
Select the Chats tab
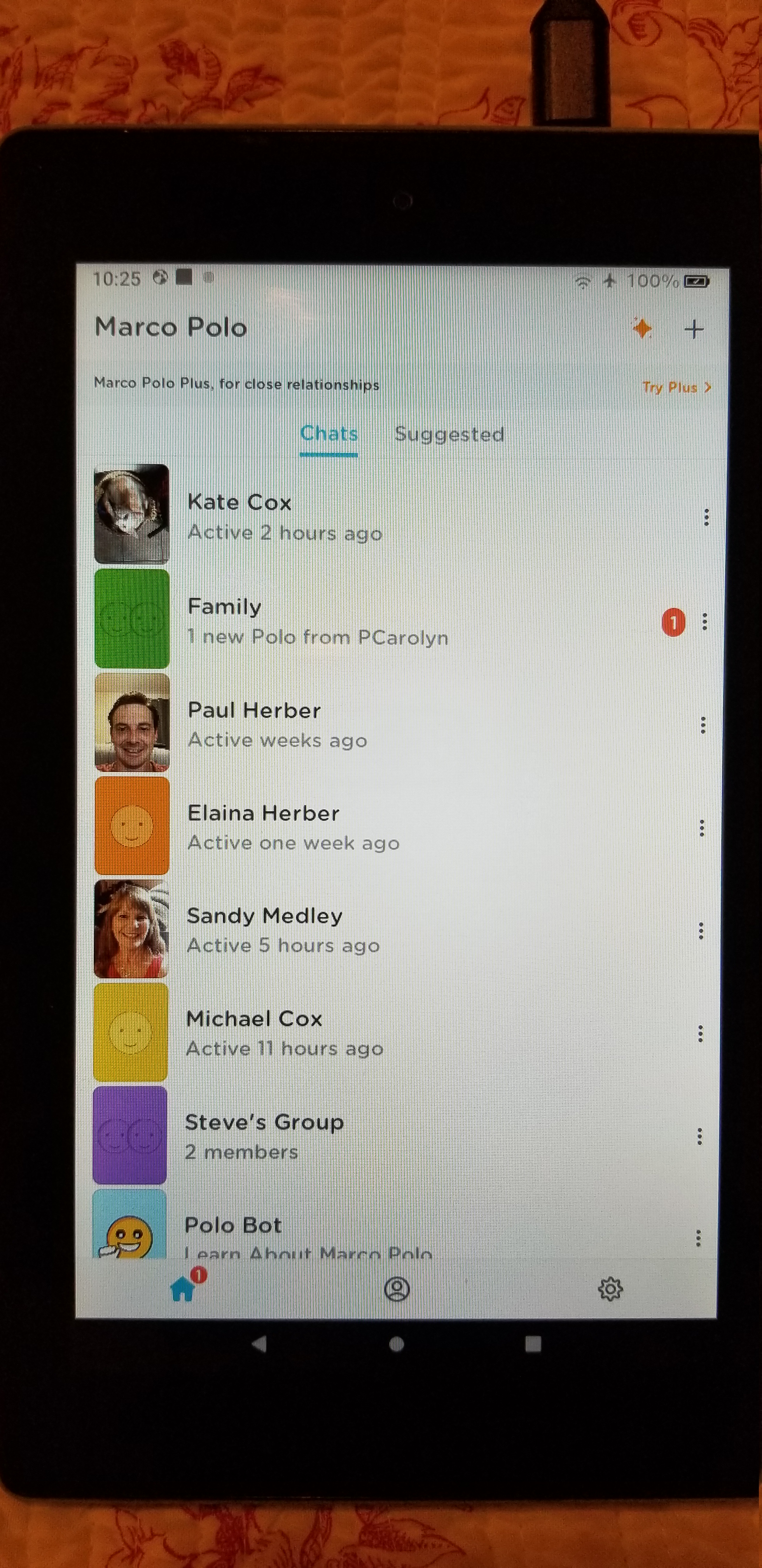[x=329, y=433]
